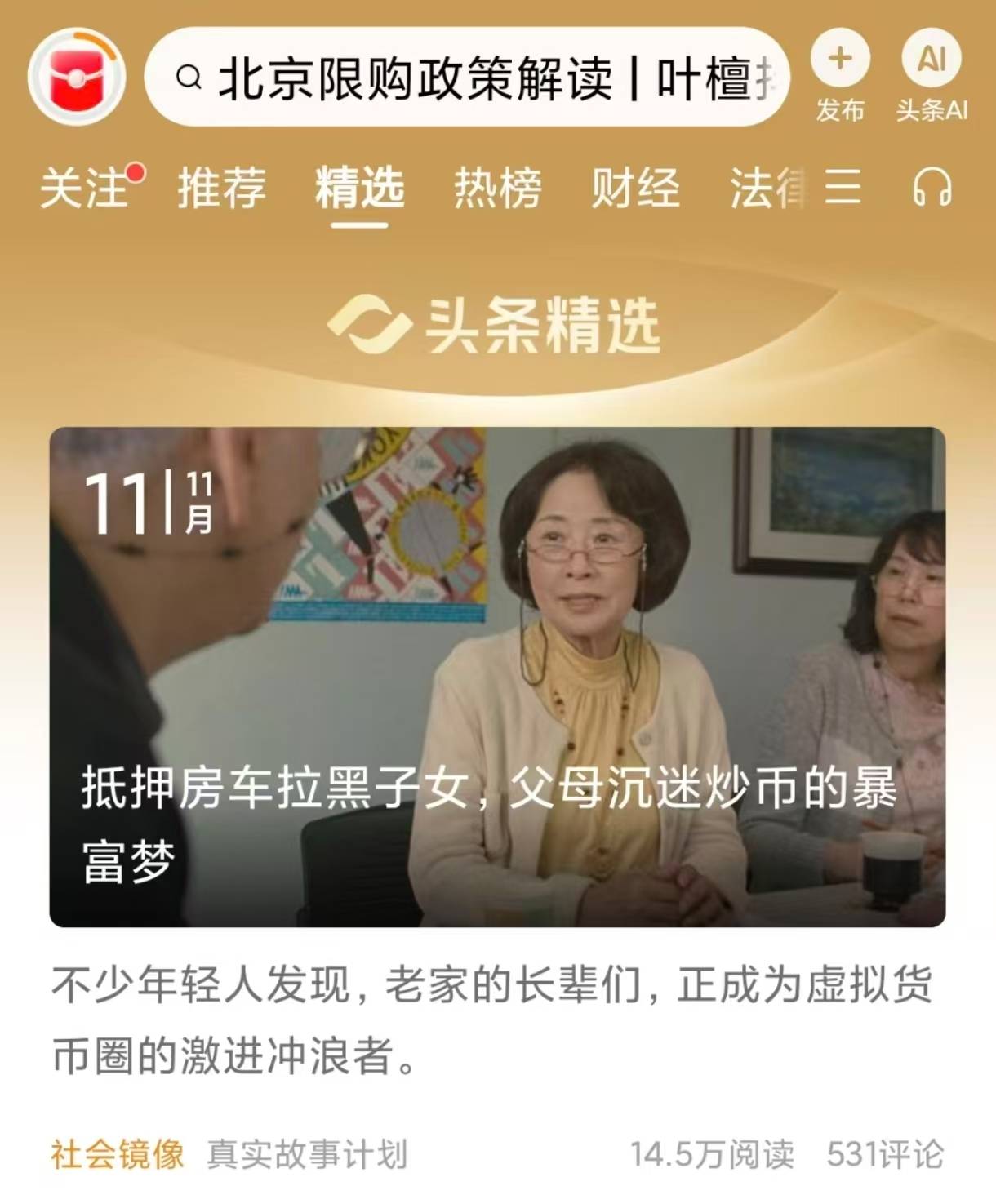Switch to the 推荐 tab
The width and height of the screenshot is (996, 1204).
[x=222, y=188]
